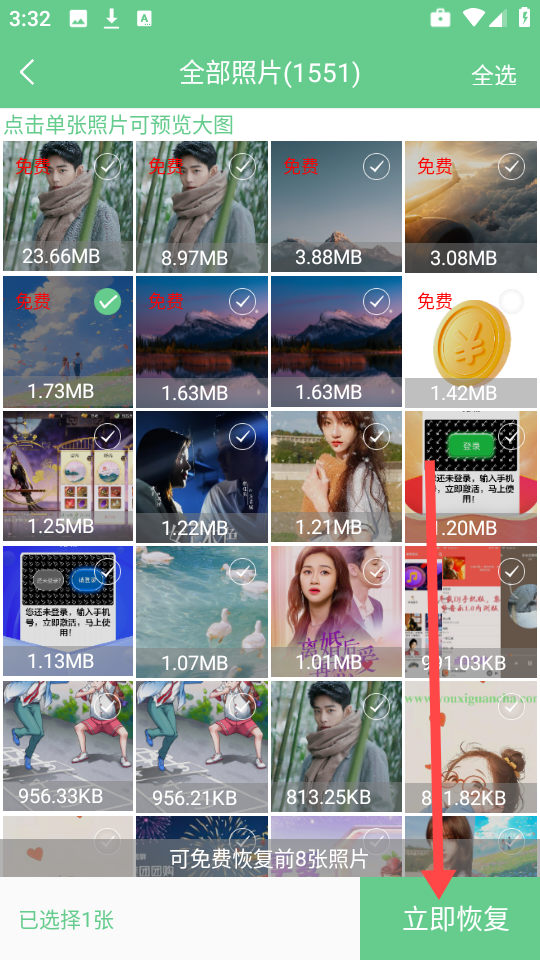Tap 全选 to select all photos
The width and height of the screenshot is (540, 960).
pos(493,75)
